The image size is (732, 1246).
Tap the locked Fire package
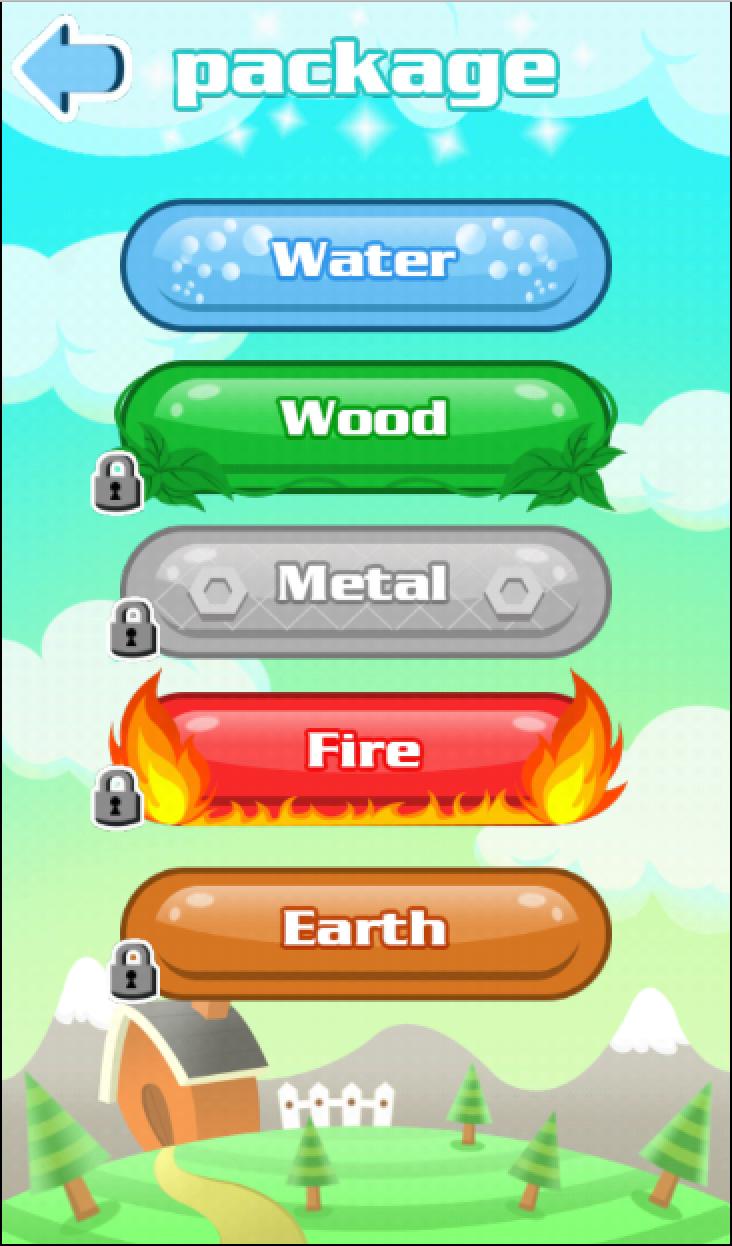pyautogui.click(x=365, y=752)
